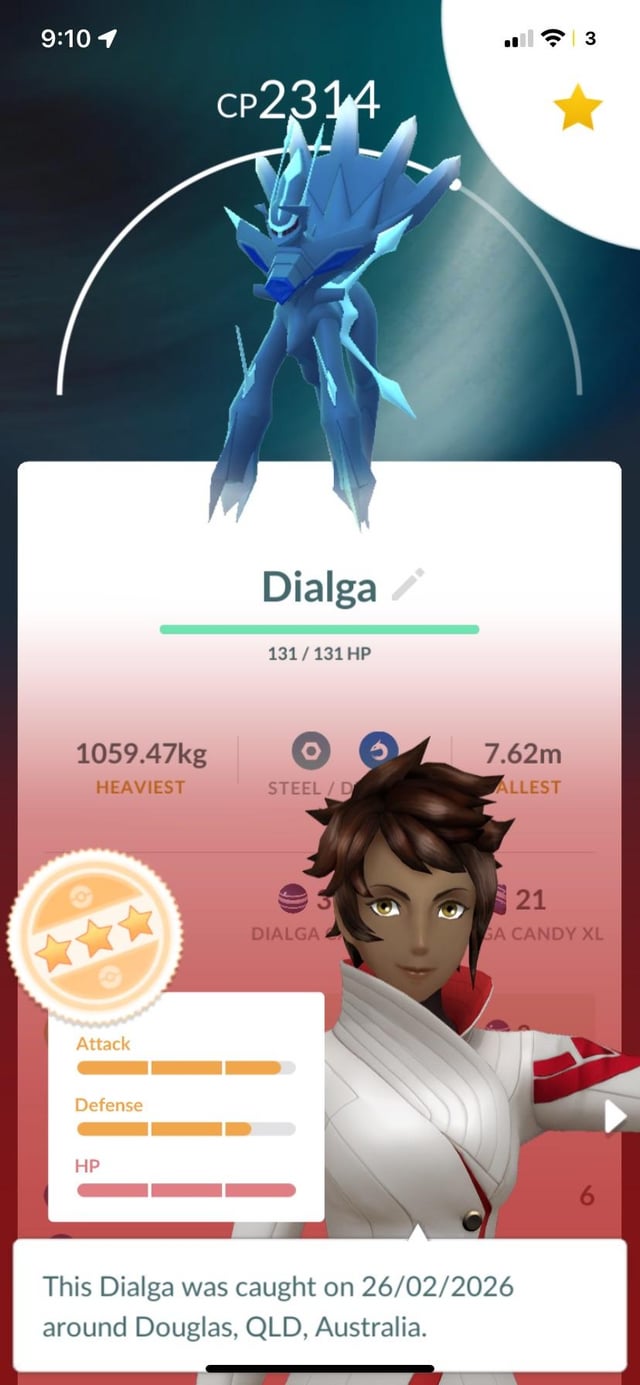Edit Dialga's nickname with the pencil icon
Screen dimensions: 640x1385
(408, 585)
